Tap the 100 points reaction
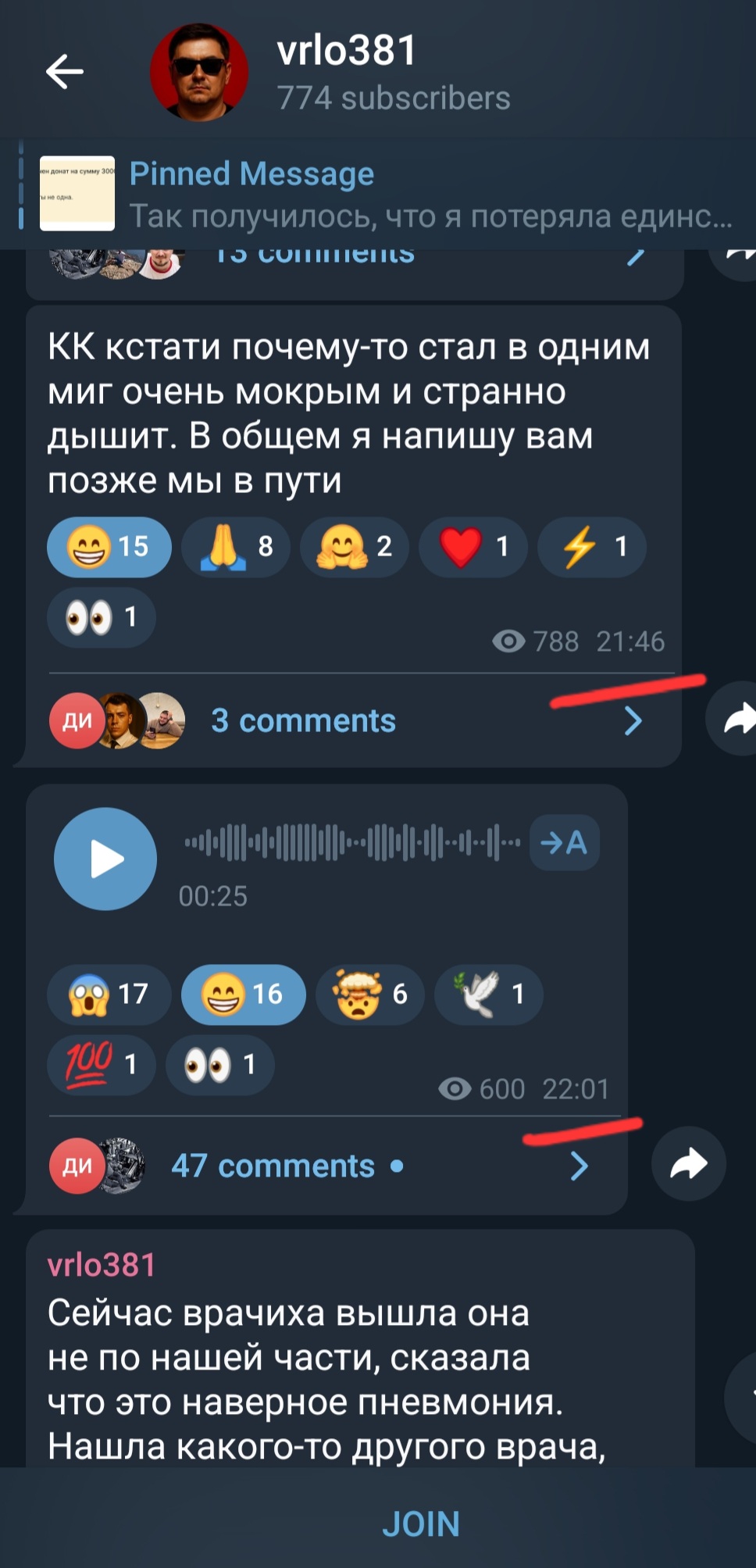This screenshot has height=1568, width=756. point(102,1065)
